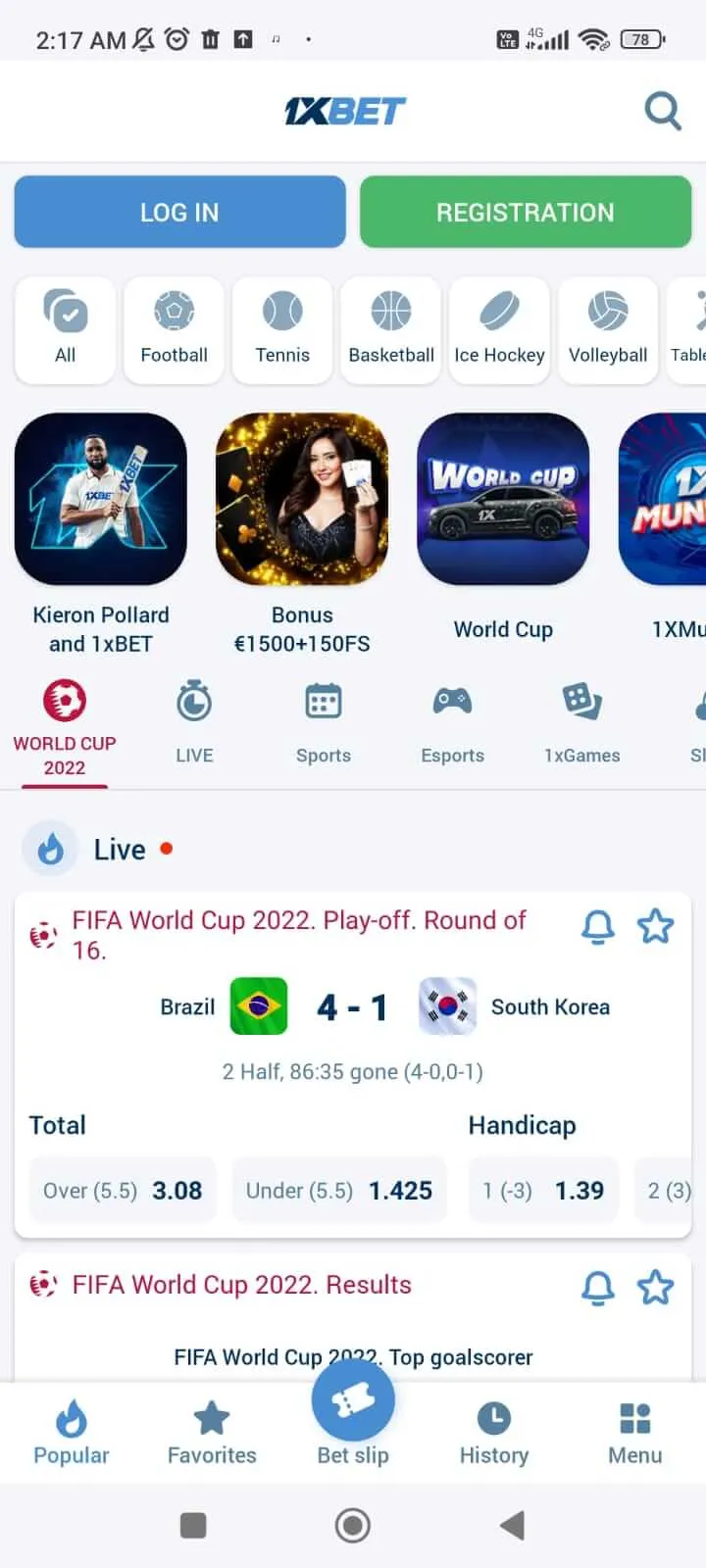The width and height of the screenshot is (706, 1568).
Task: Choose the Basketball category
Action: [391, 330]
